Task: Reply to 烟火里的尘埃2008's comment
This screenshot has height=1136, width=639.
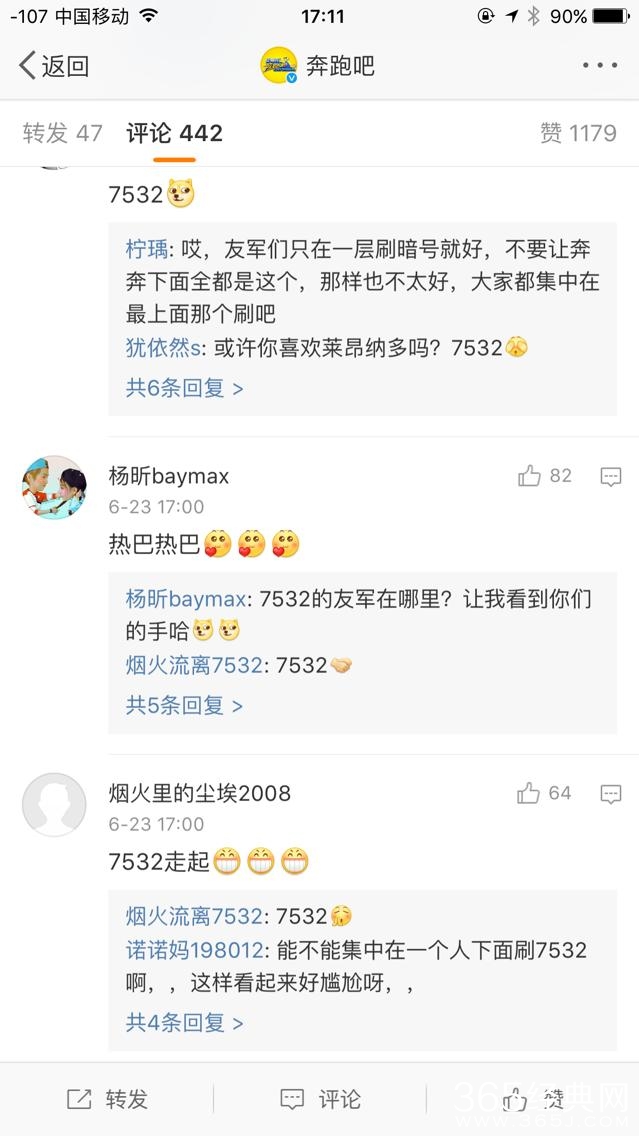Action: pyautogui.click(x=610, y=795)
